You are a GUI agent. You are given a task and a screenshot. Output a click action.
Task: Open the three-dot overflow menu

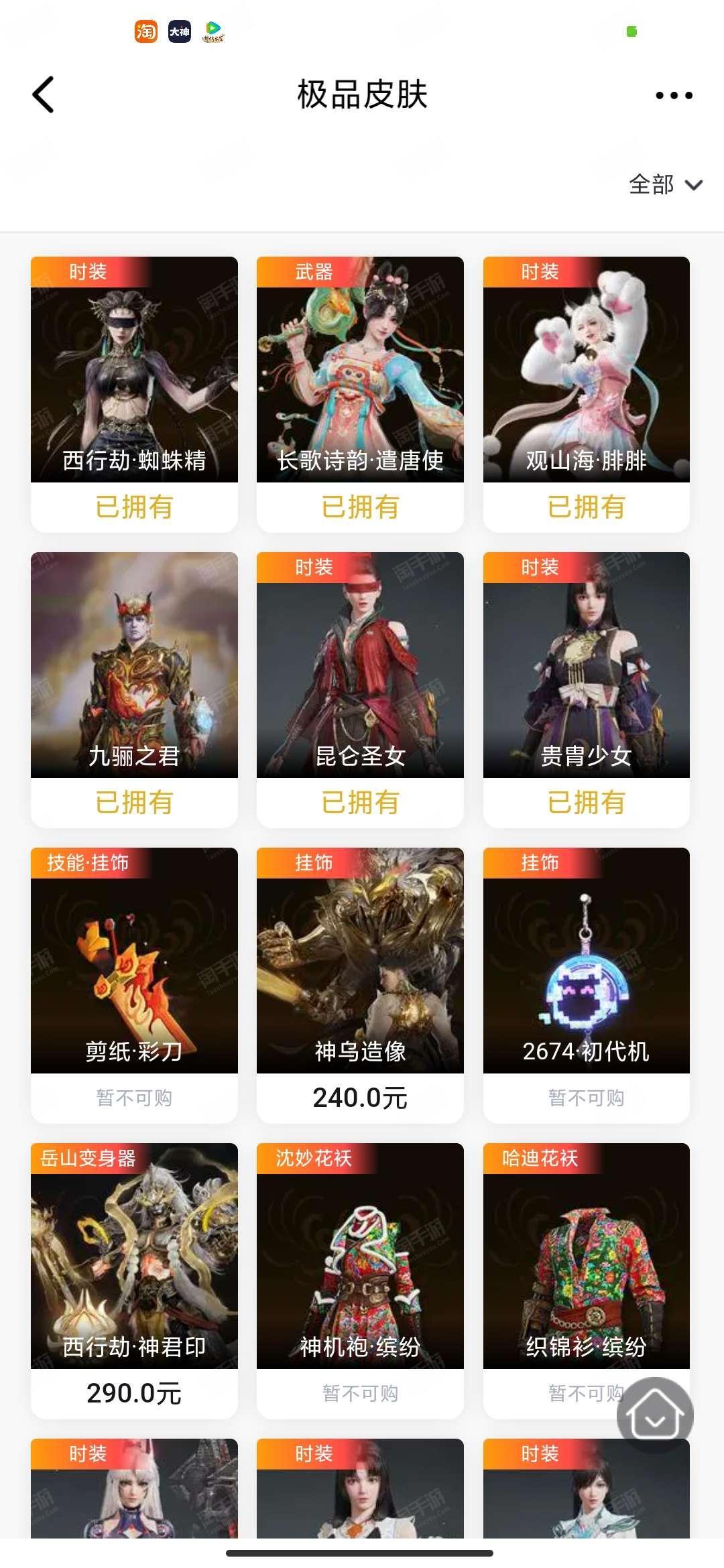673,96
